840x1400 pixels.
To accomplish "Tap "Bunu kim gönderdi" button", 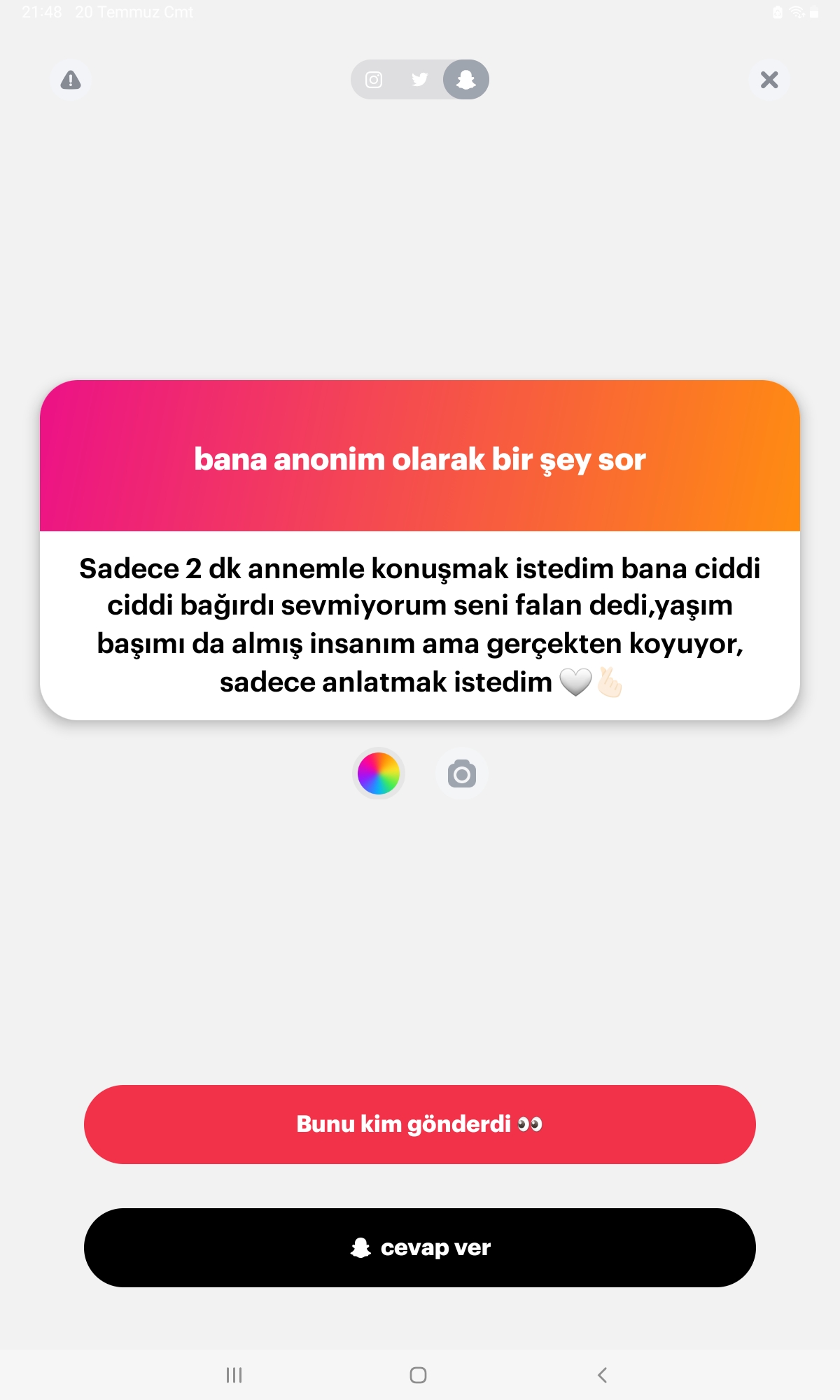I will [x=420, y=1124].
